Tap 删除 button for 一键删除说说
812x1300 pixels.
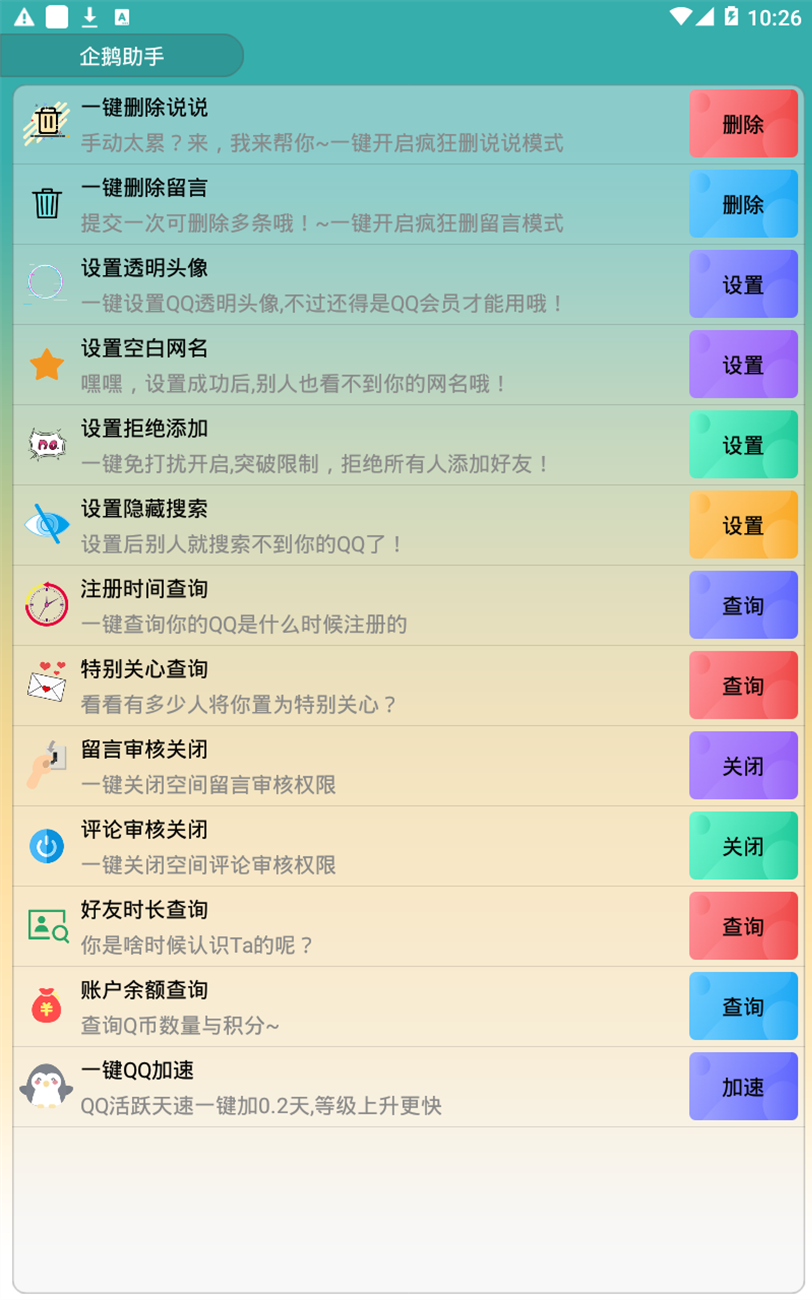743,124
